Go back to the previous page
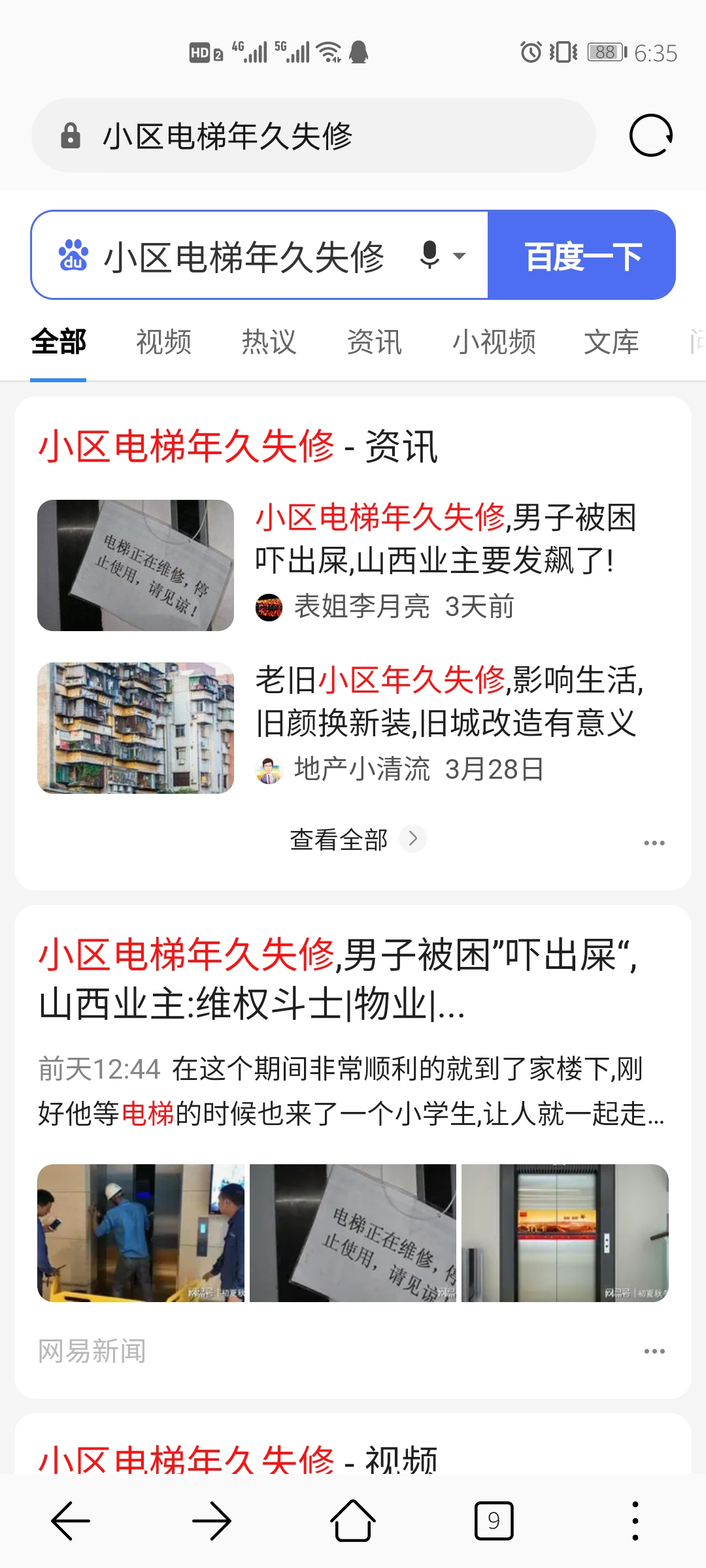 coord(71,1521)
